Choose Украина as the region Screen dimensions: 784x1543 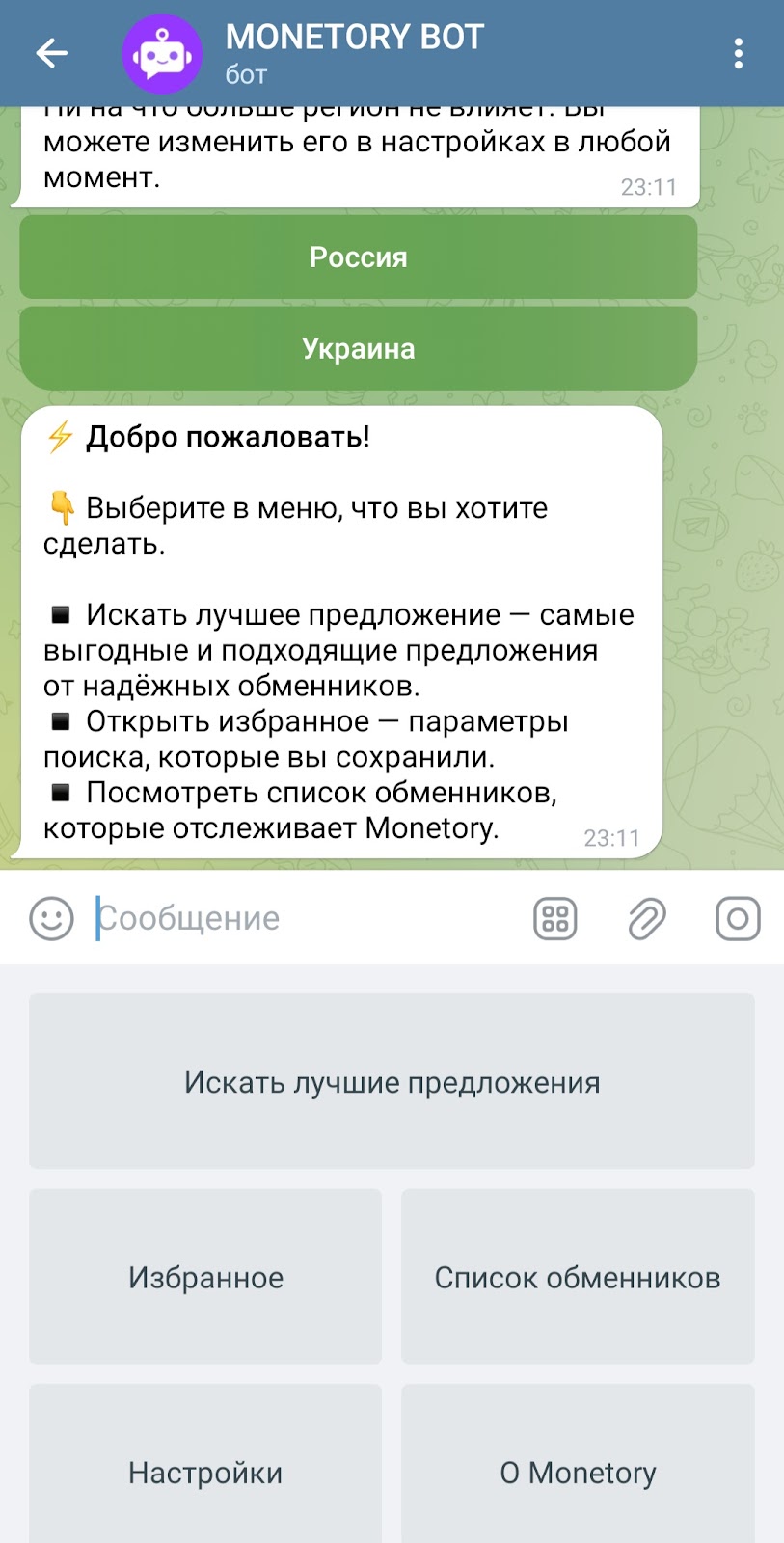(358, 348)
